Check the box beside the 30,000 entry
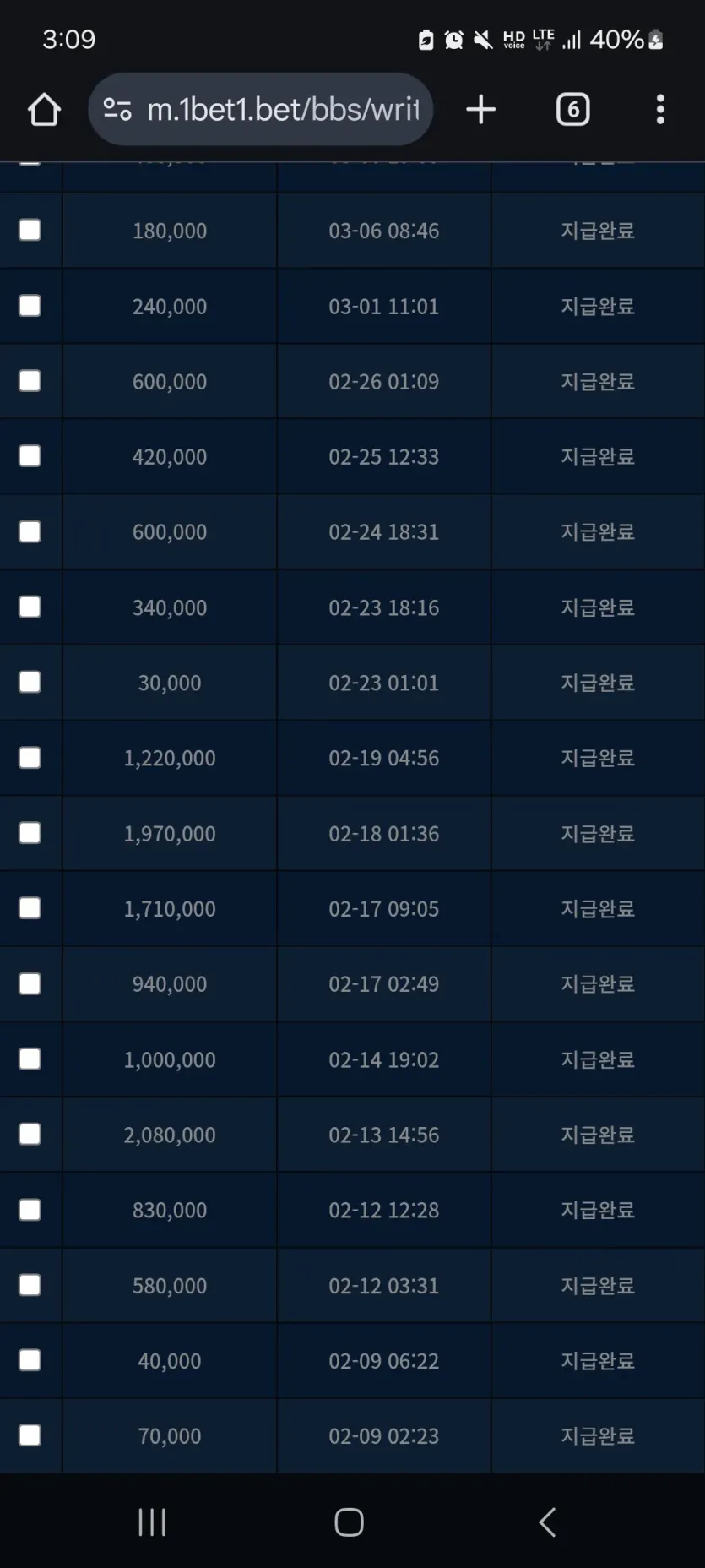 click(30, 682)
